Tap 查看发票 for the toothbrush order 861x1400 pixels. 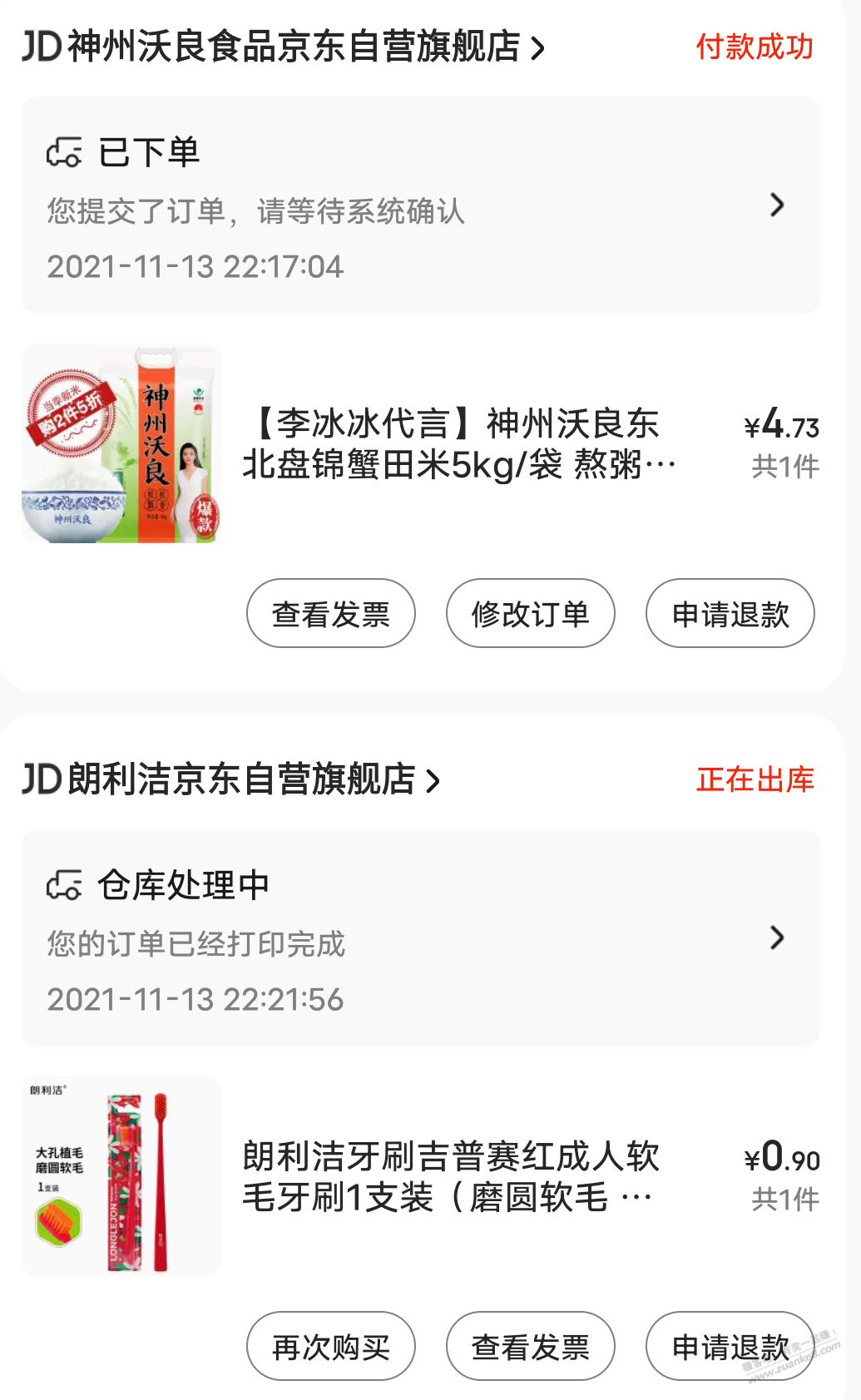point(530,1347)
